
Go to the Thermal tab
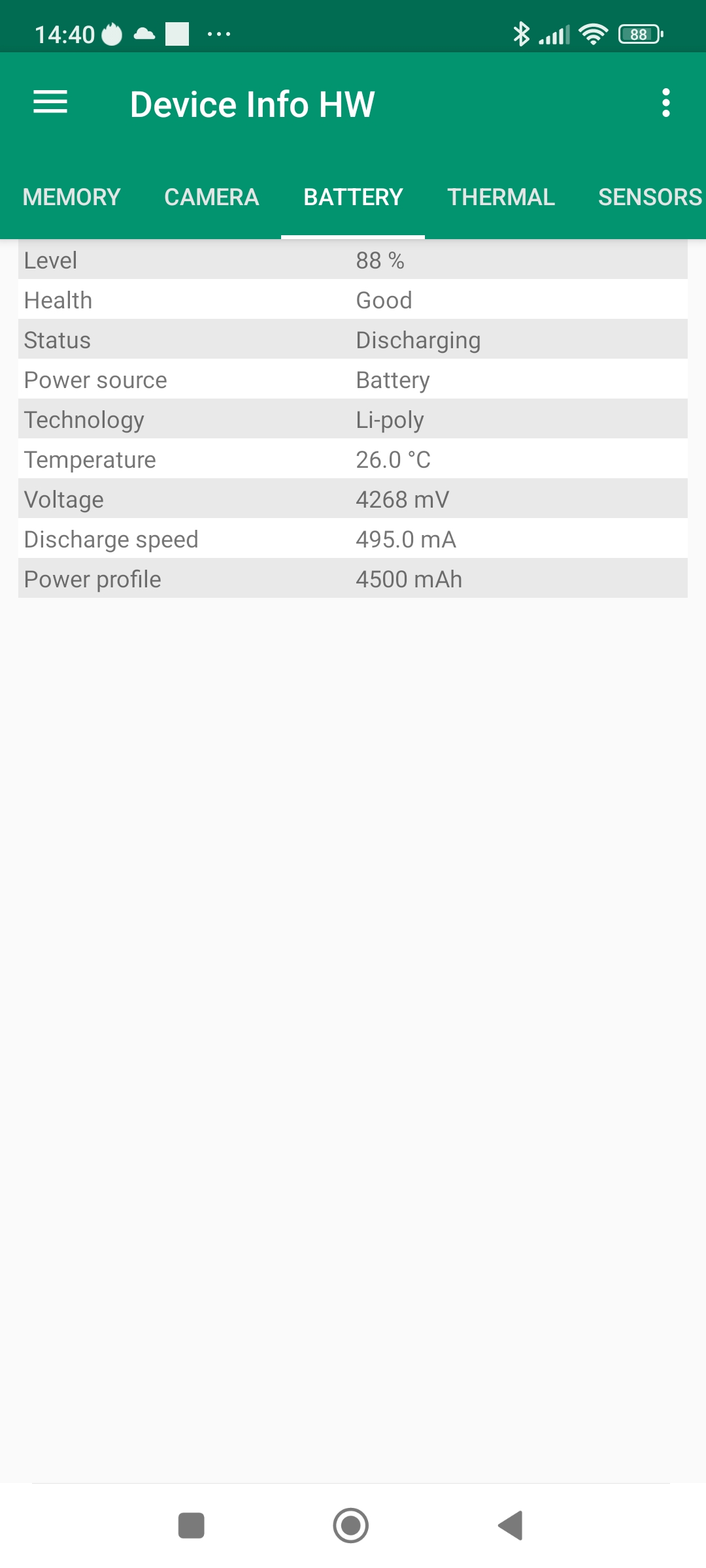(501, 197)
